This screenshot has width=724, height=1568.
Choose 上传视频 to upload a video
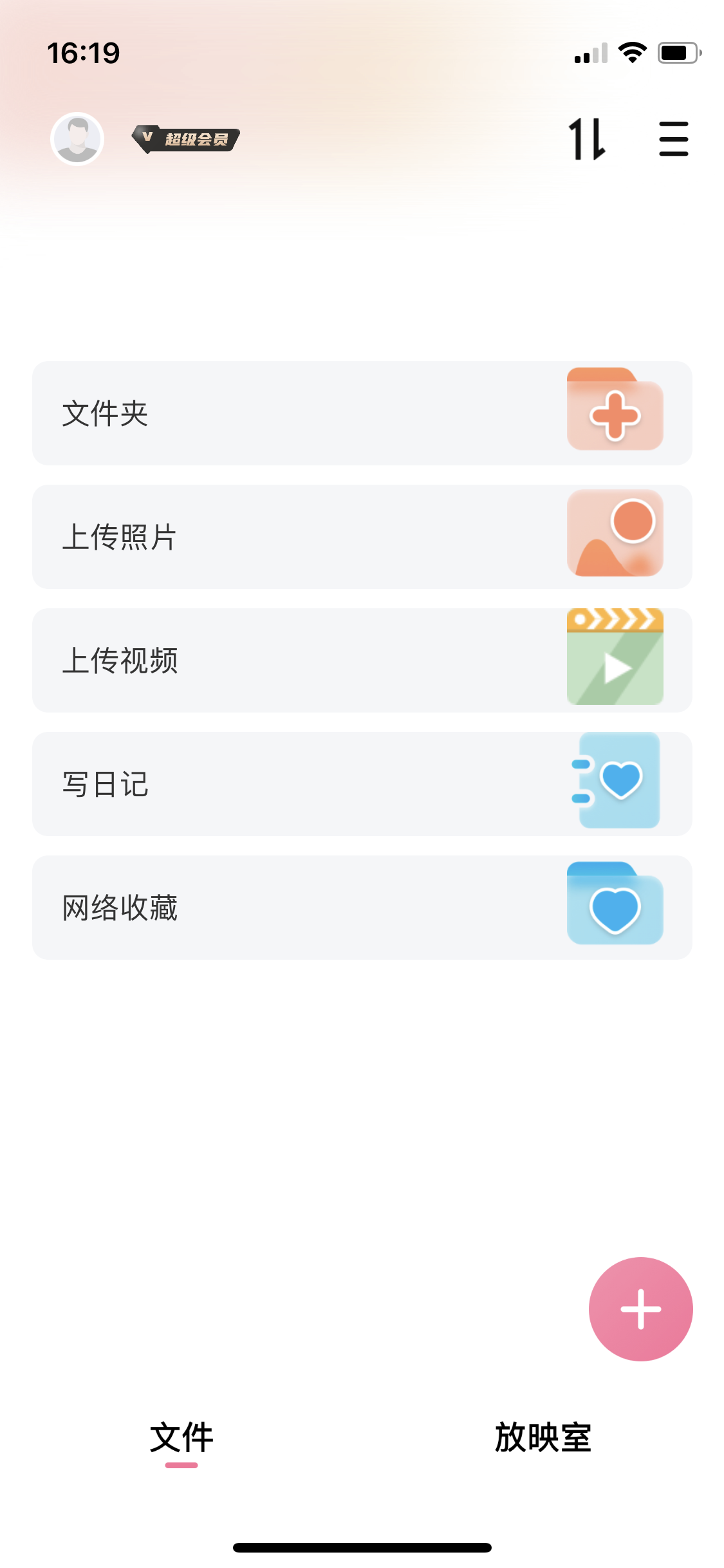362,660
